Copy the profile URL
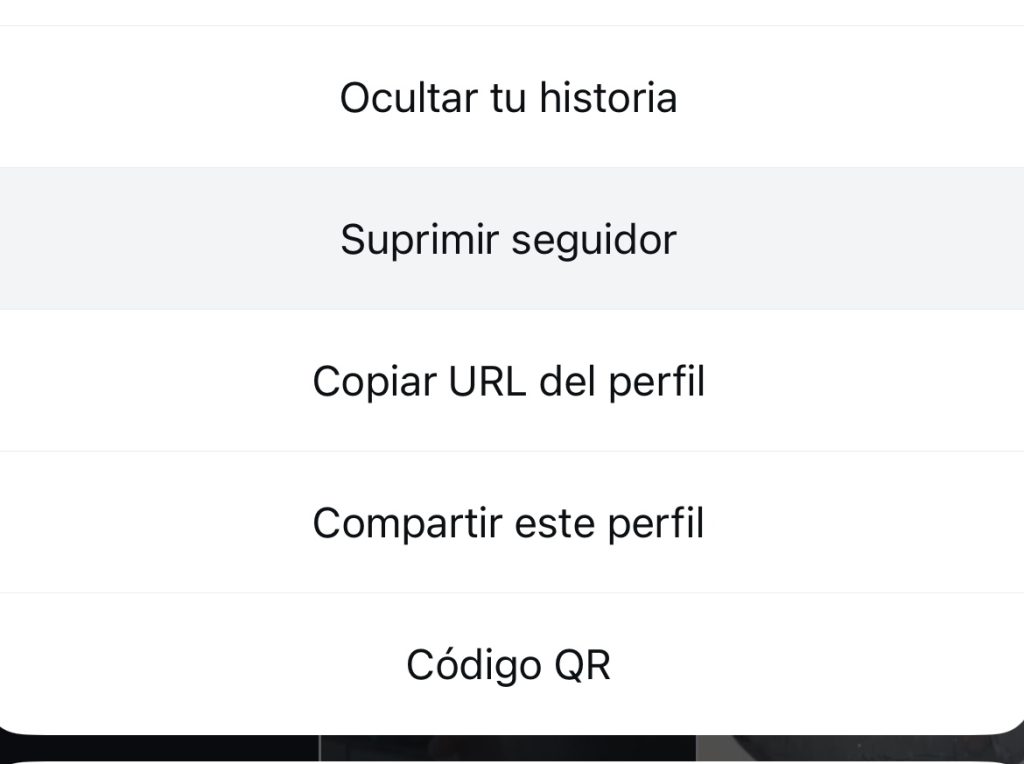Image resolution: width=1024 pixels, height=764 pixels. (508, 382)
